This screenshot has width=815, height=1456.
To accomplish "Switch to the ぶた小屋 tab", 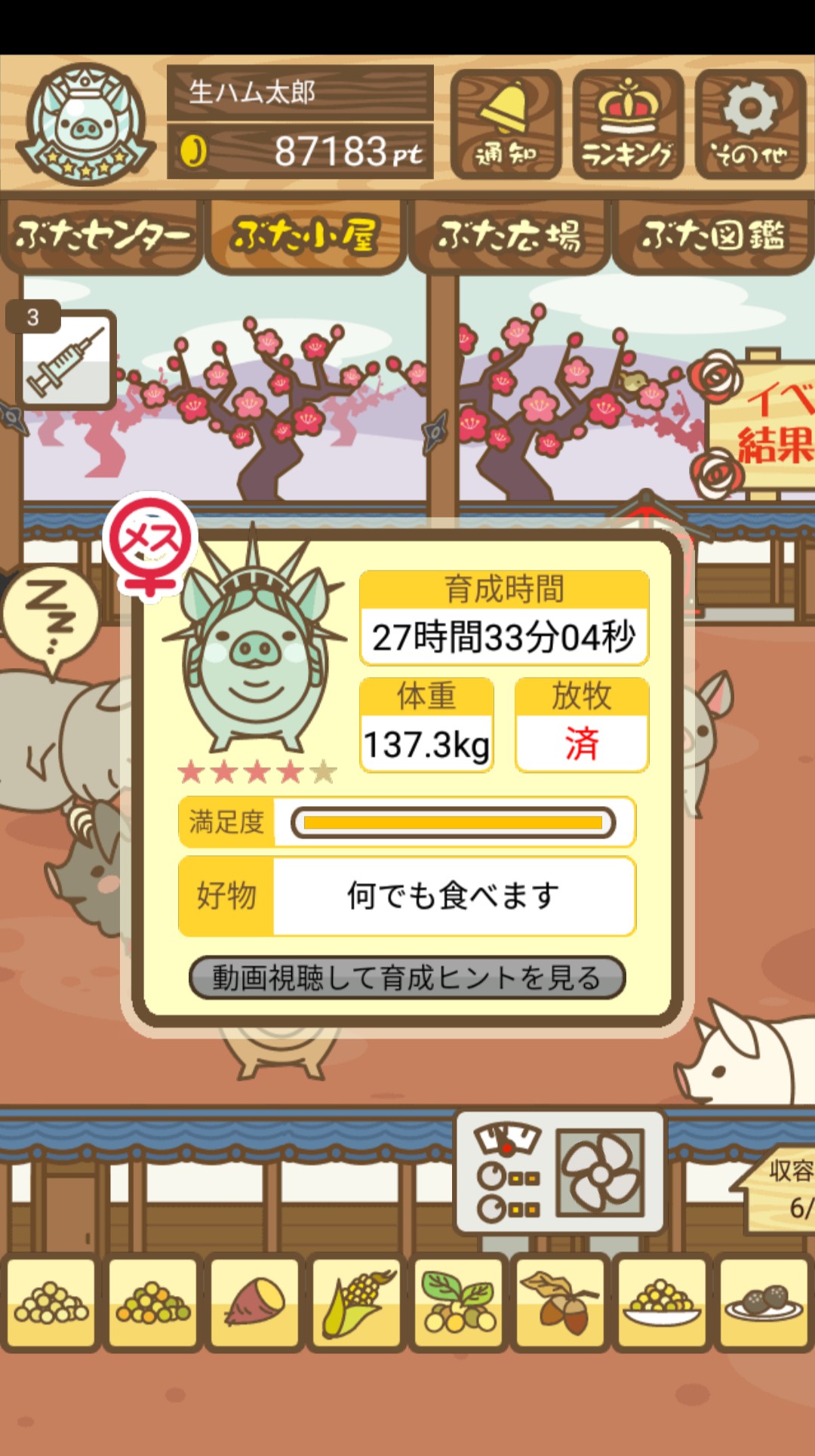I will [306, 236].
